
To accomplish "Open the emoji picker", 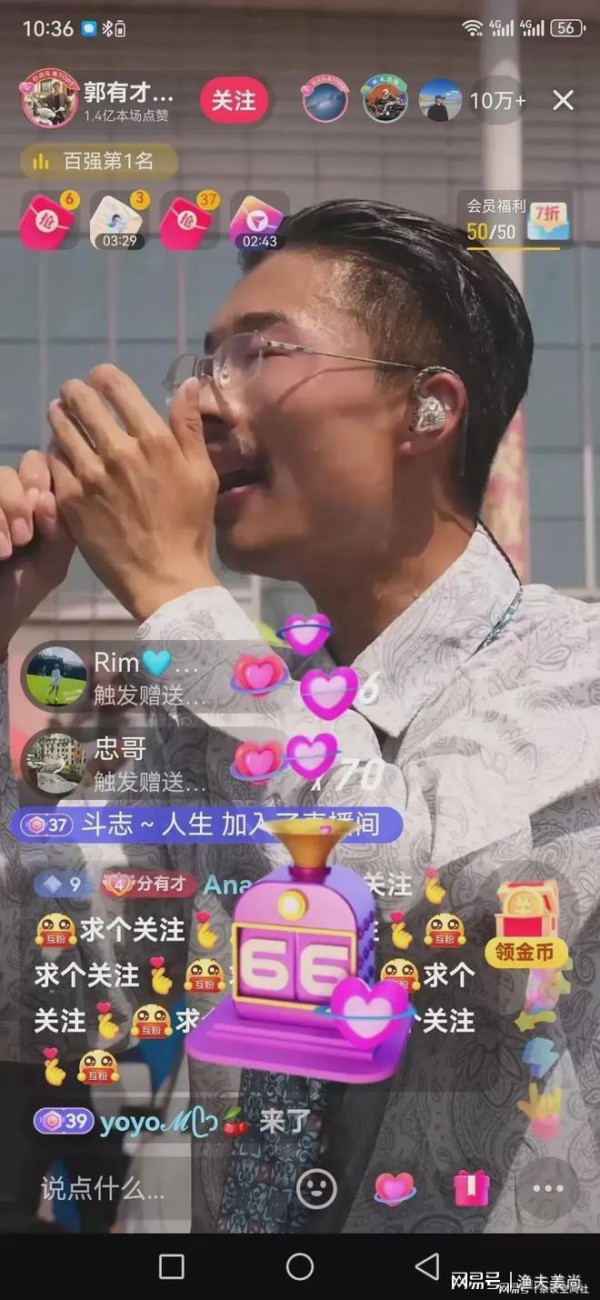I will pyautogui.click(x=318, y=1188).
